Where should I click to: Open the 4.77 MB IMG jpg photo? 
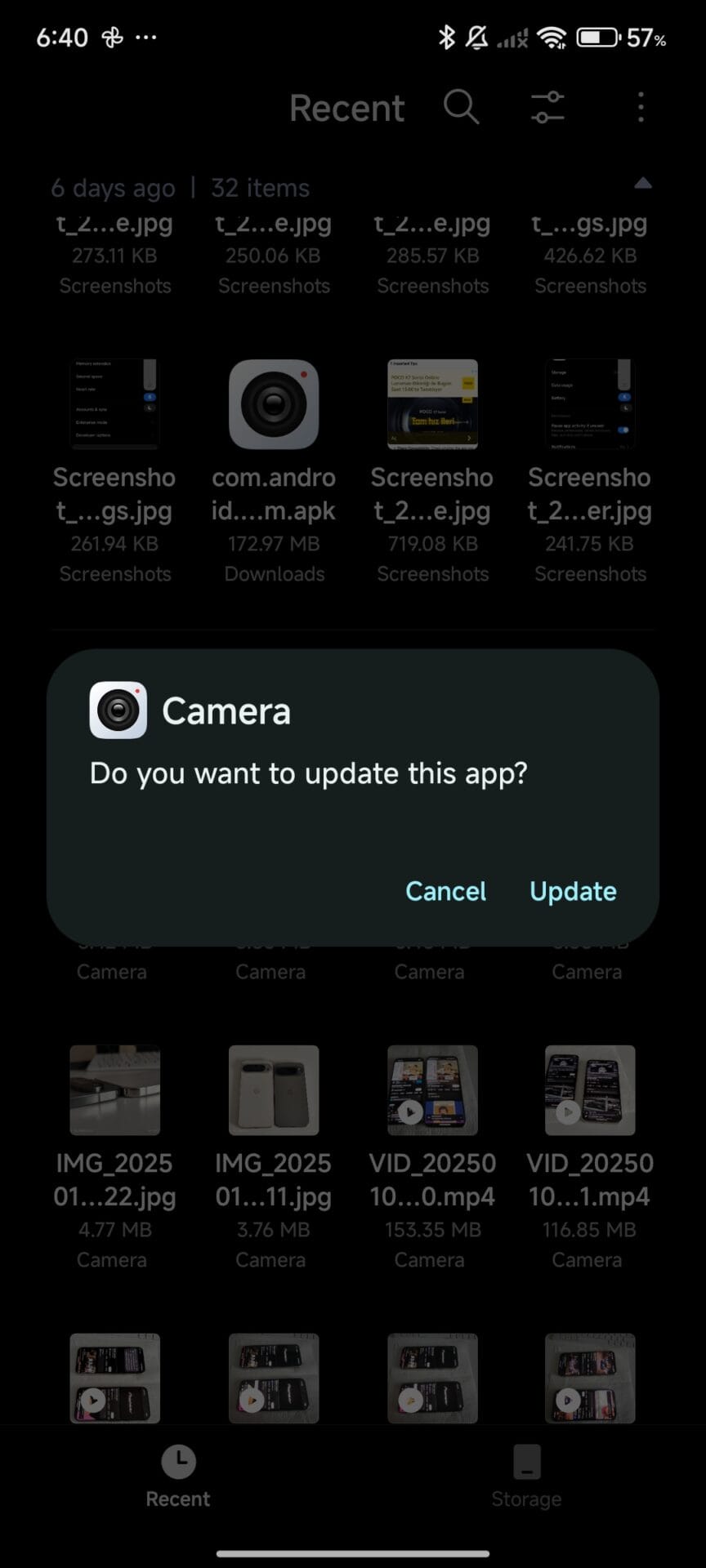tap(115, 1090)
